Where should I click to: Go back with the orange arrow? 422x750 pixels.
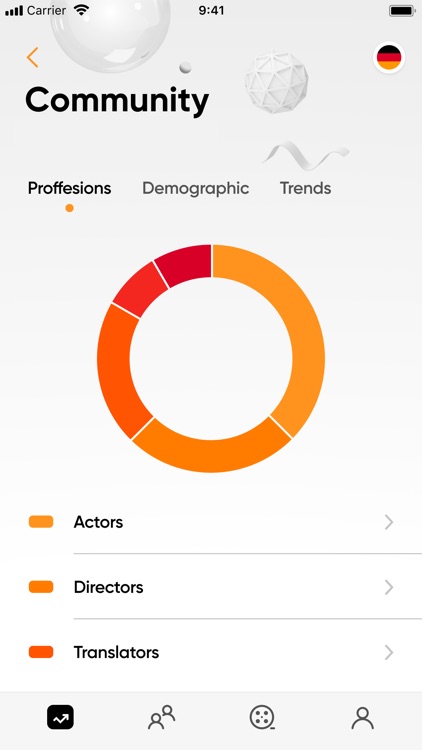[33, 57]
